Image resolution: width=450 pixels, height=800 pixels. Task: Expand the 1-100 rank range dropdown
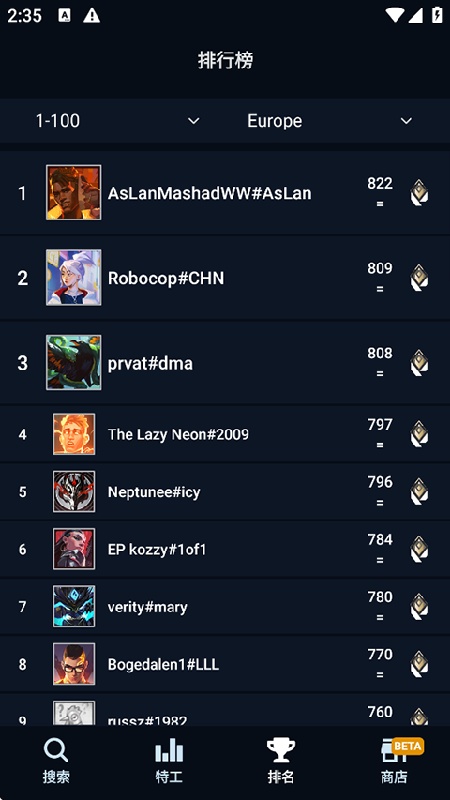point(117,121)
